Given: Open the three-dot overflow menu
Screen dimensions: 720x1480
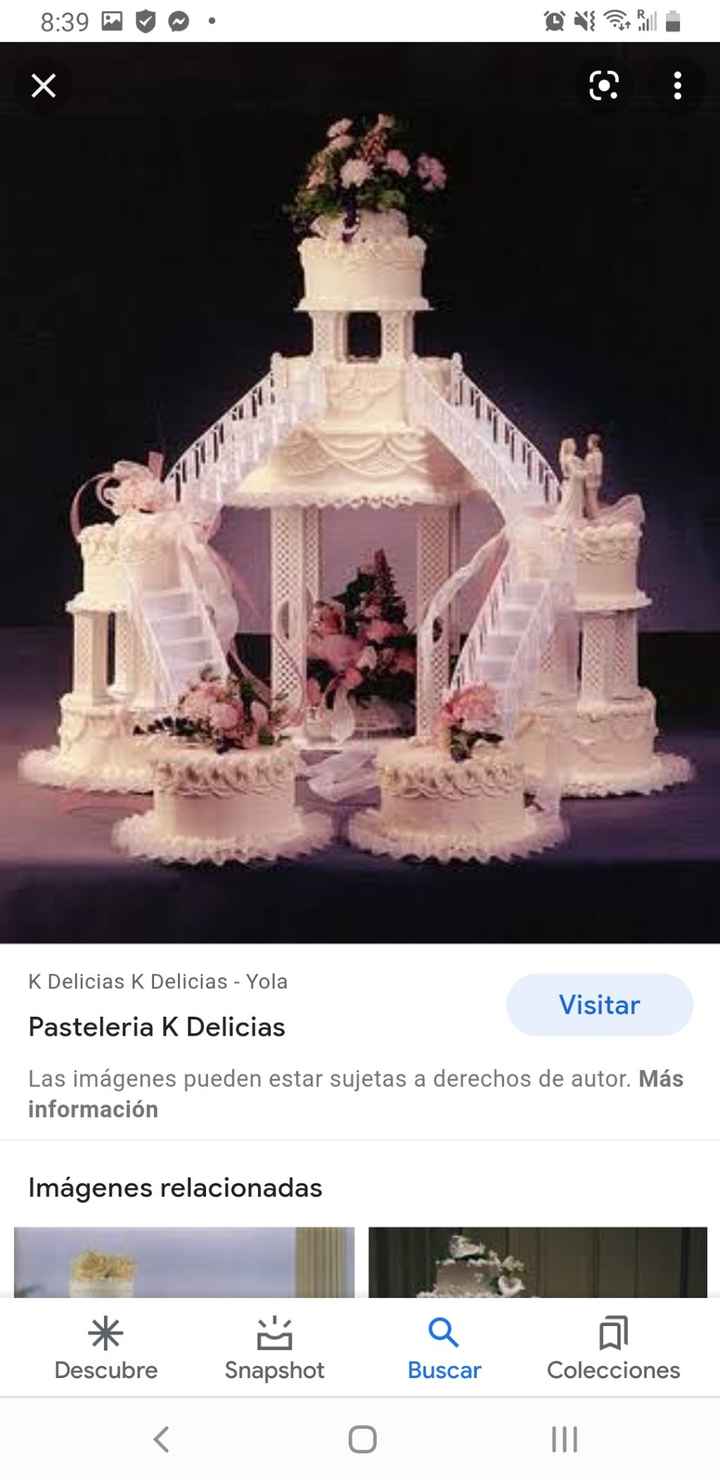Looking at the screenshot, I should click(677, 86).
